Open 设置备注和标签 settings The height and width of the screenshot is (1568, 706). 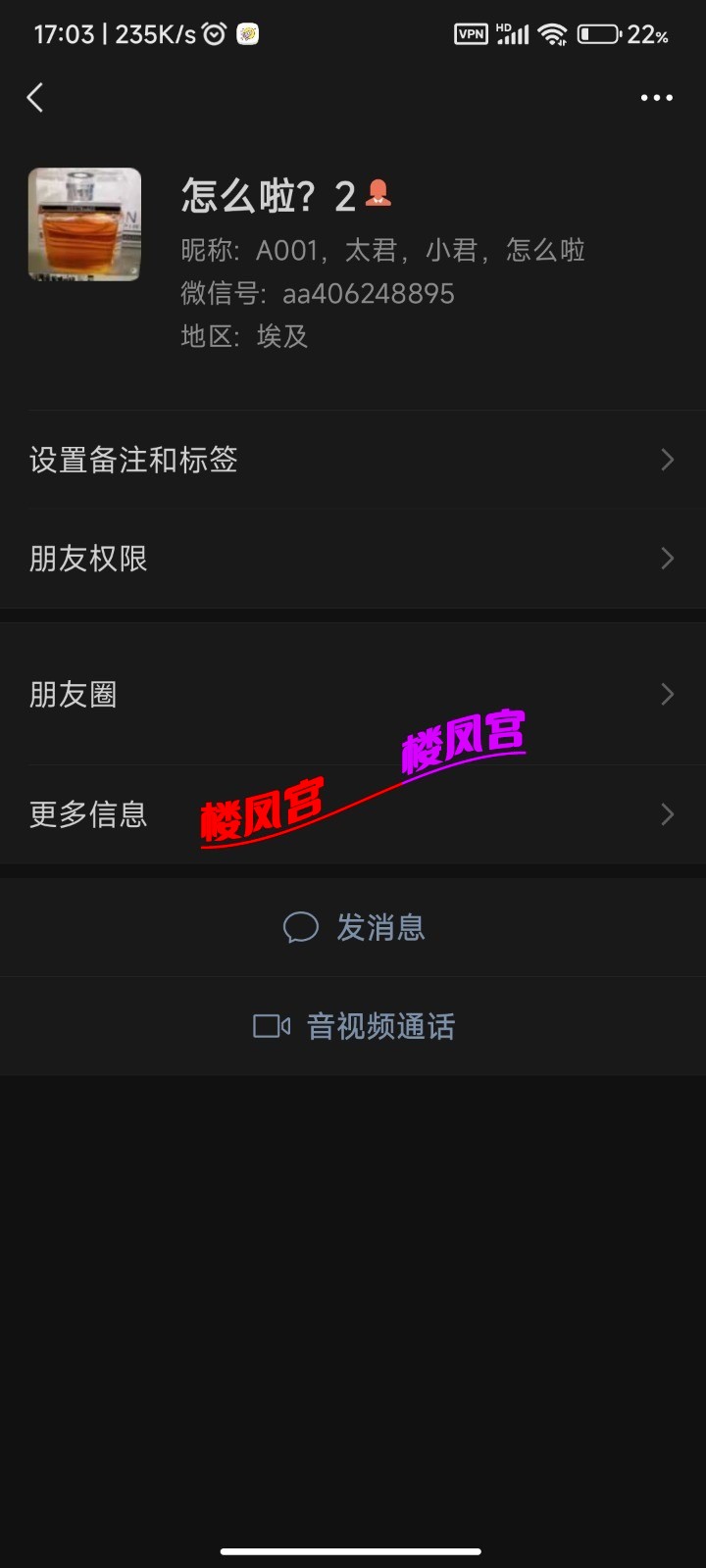(353, 460)
